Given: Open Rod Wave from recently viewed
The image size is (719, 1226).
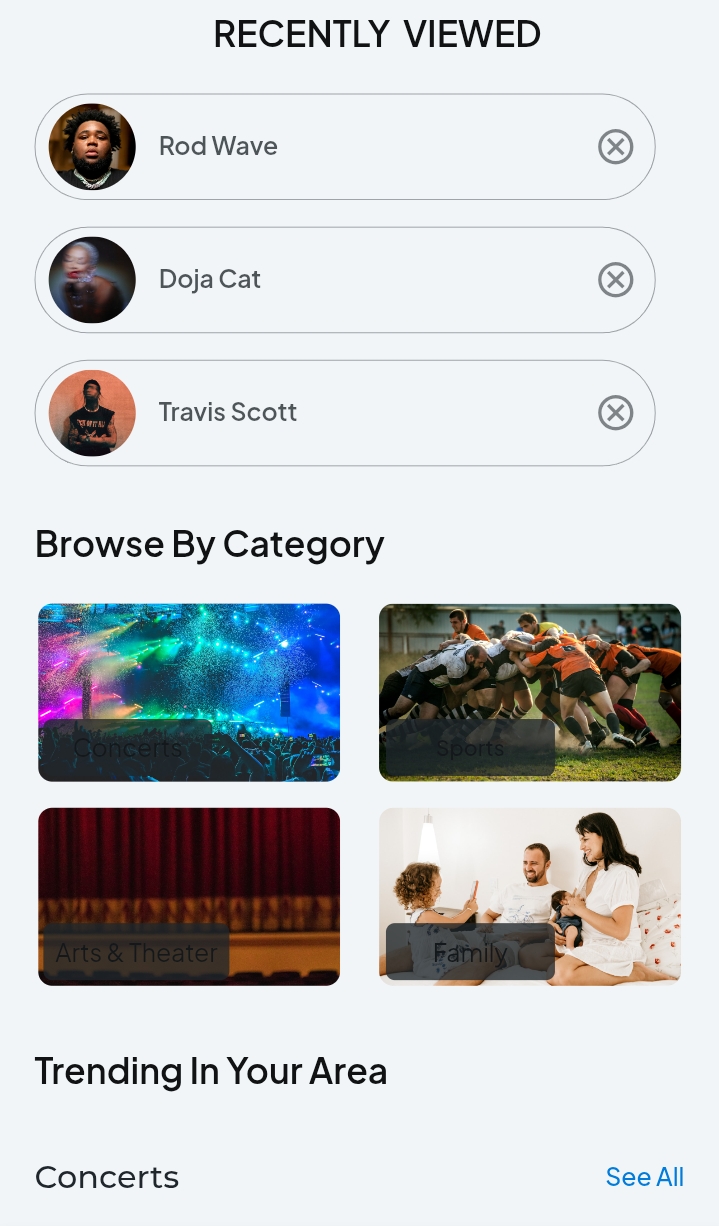Looking at the screenshot, I should point(218,147).
